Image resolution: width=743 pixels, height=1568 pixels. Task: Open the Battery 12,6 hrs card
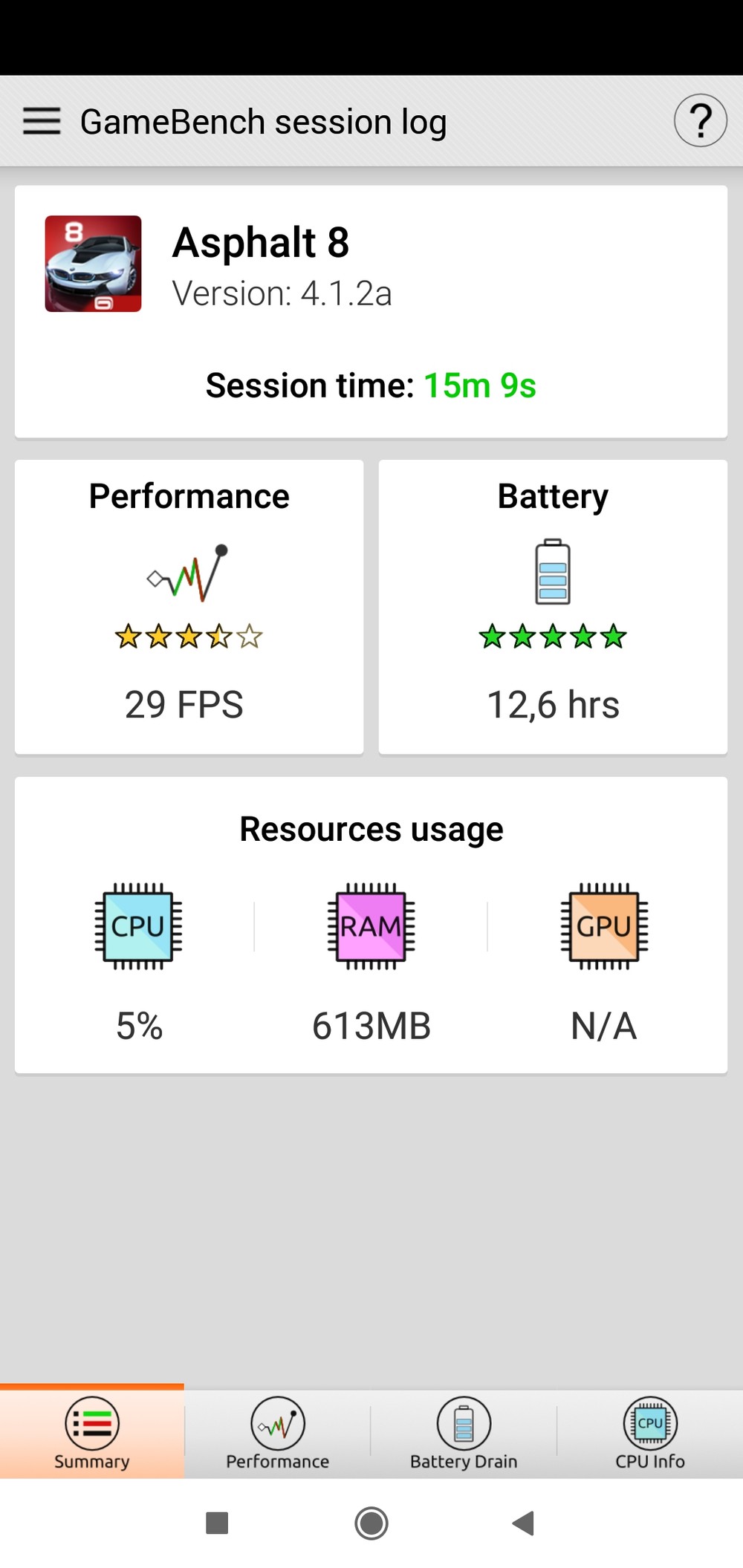[553, 607]
